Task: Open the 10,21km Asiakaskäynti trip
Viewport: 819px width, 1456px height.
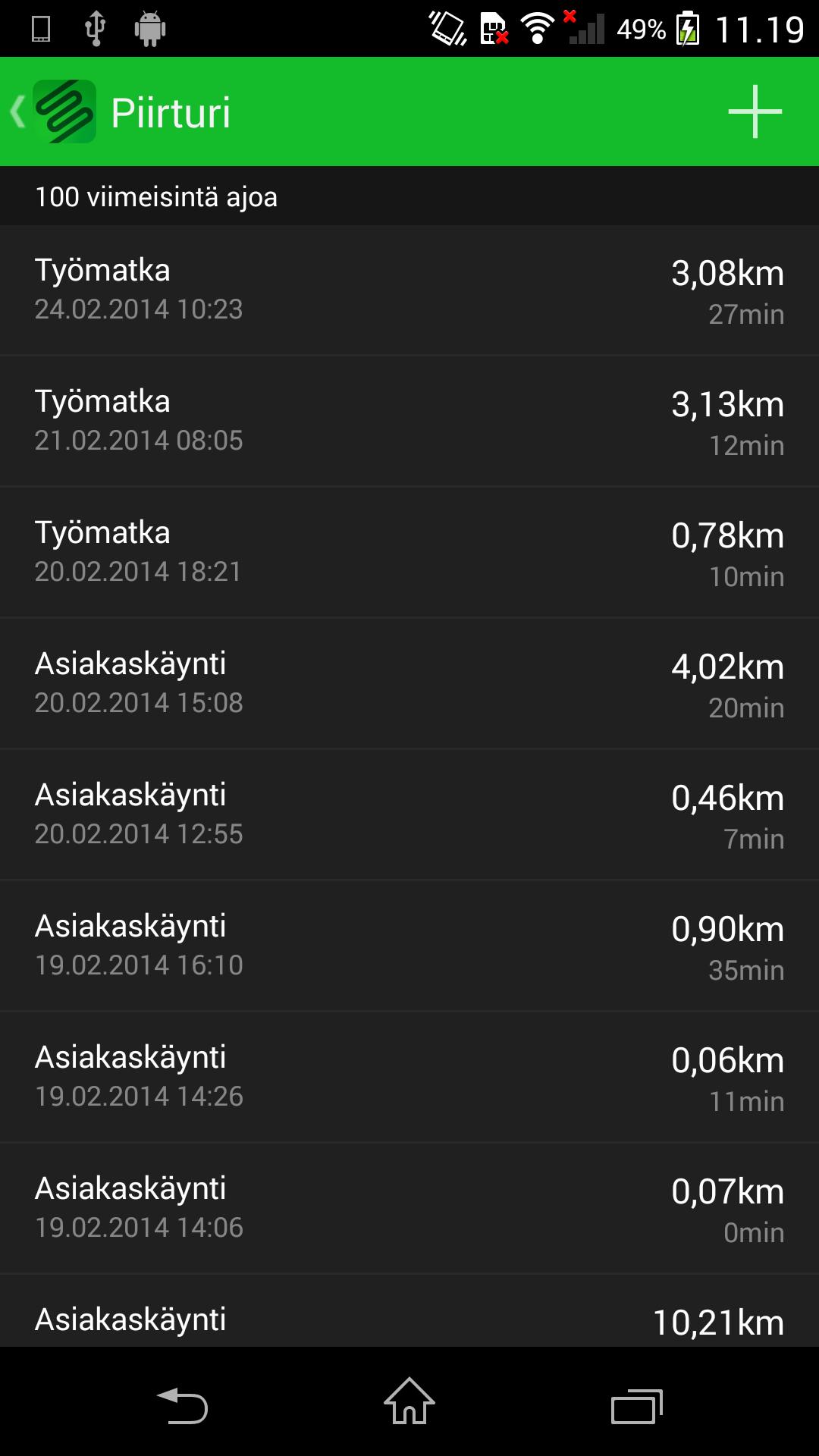Action: [409, 1319]
